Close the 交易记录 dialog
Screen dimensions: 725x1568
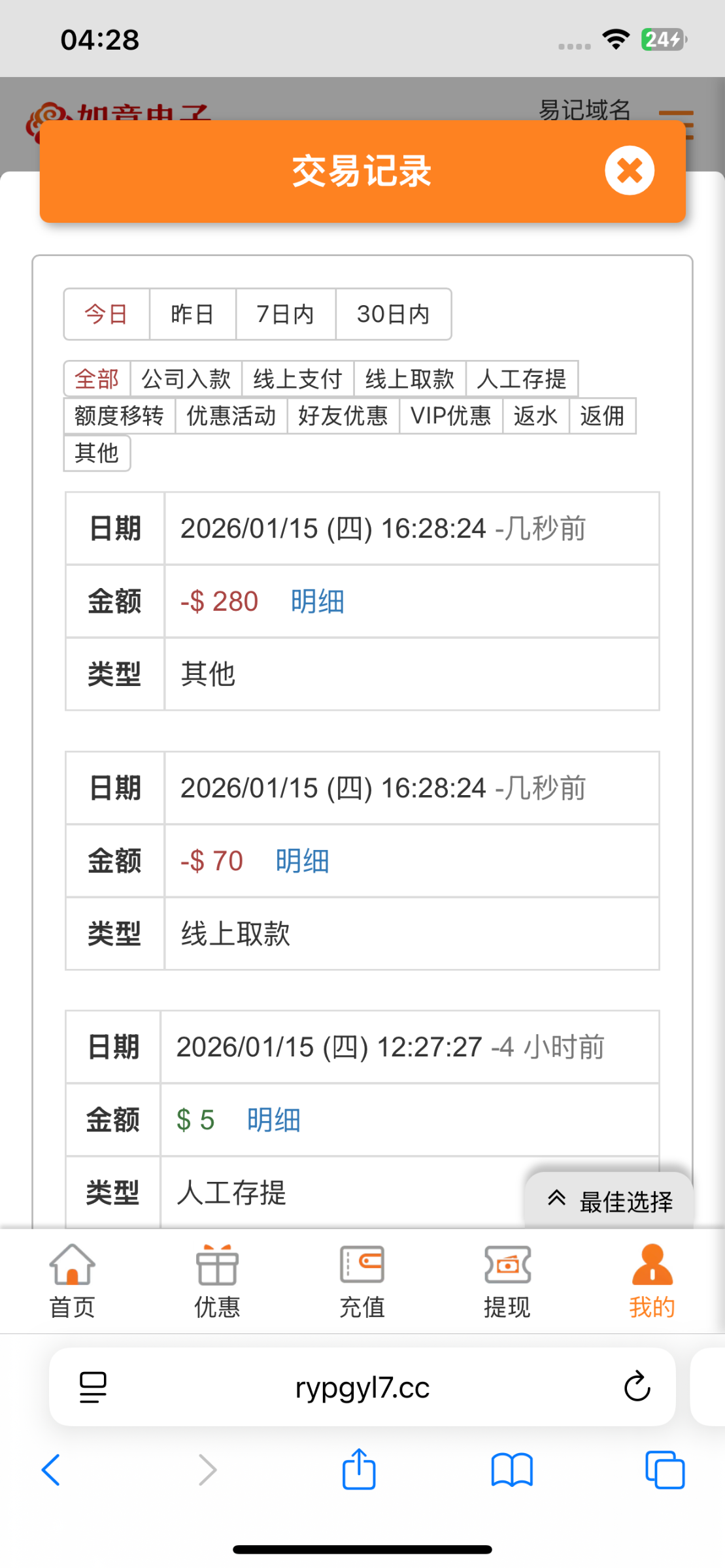(629, 171)
